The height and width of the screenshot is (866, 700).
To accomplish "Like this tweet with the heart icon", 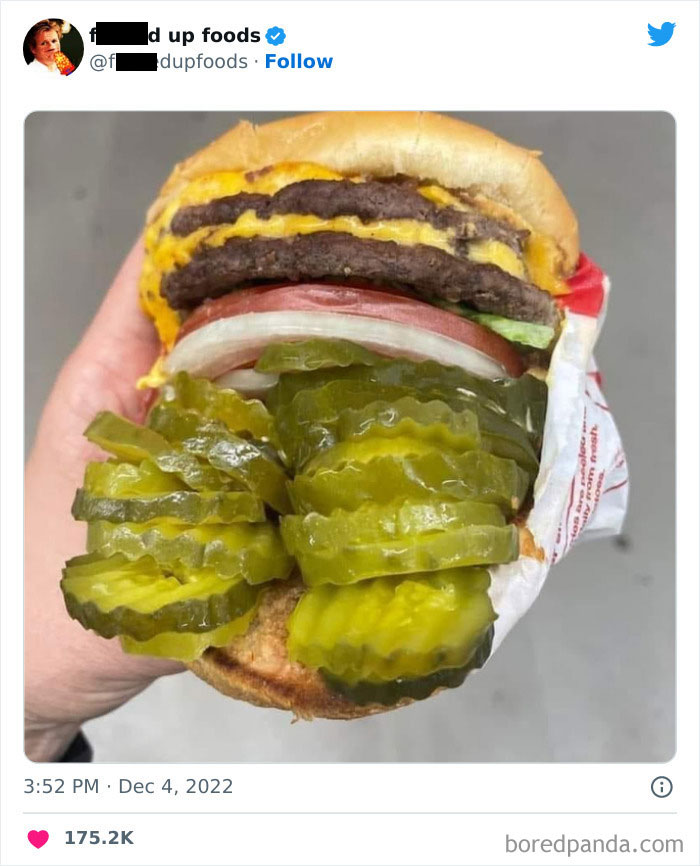I will click(38, 838).
